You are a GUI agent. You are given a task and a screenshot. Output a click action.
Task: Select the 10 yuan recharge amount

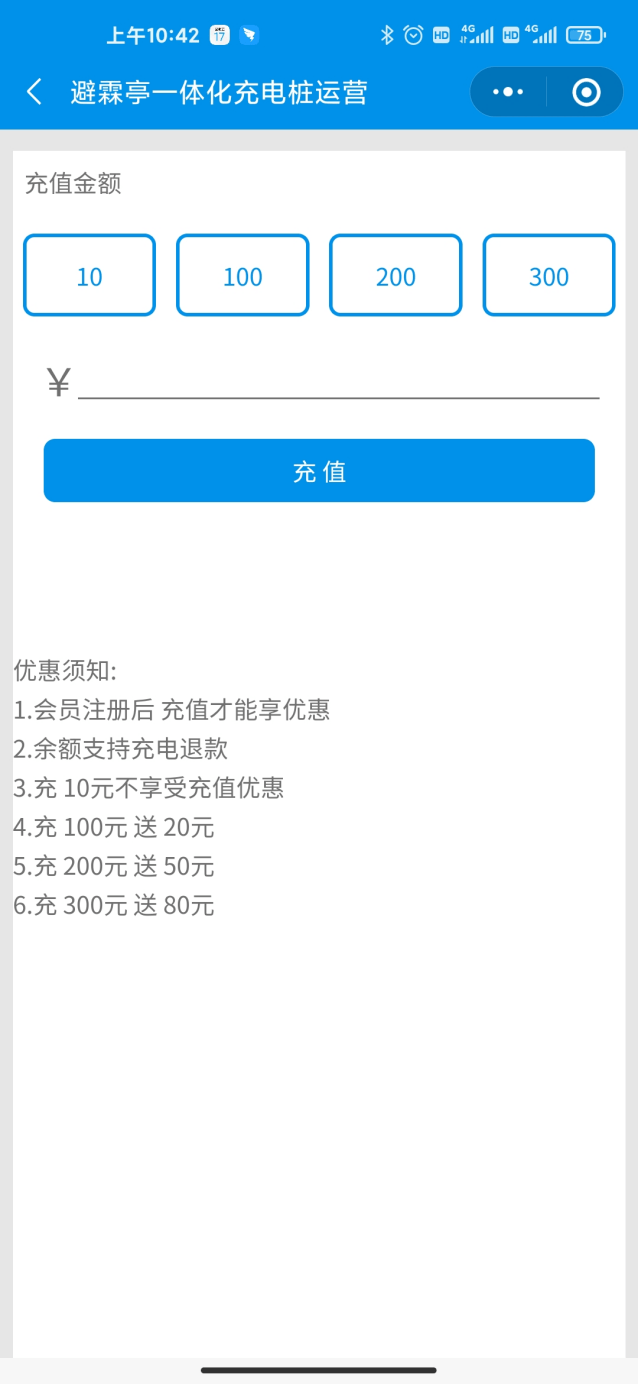coord(90,276)
